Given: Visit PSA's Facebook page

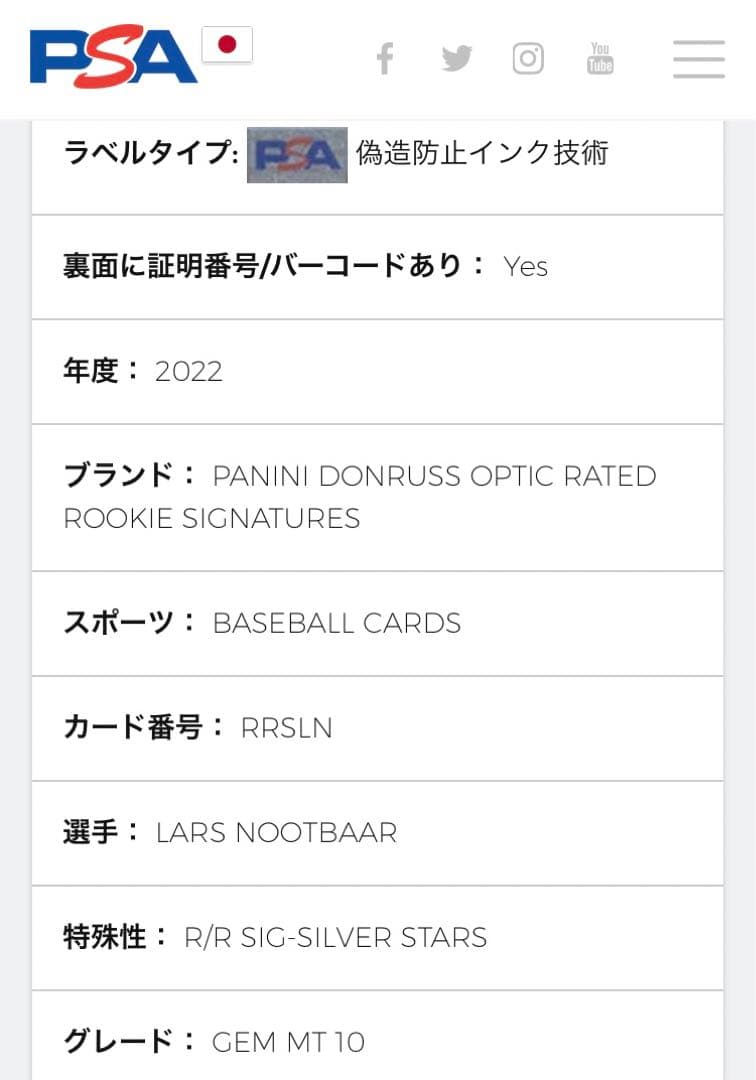Looking at the screenshot, I should (385, 59).
